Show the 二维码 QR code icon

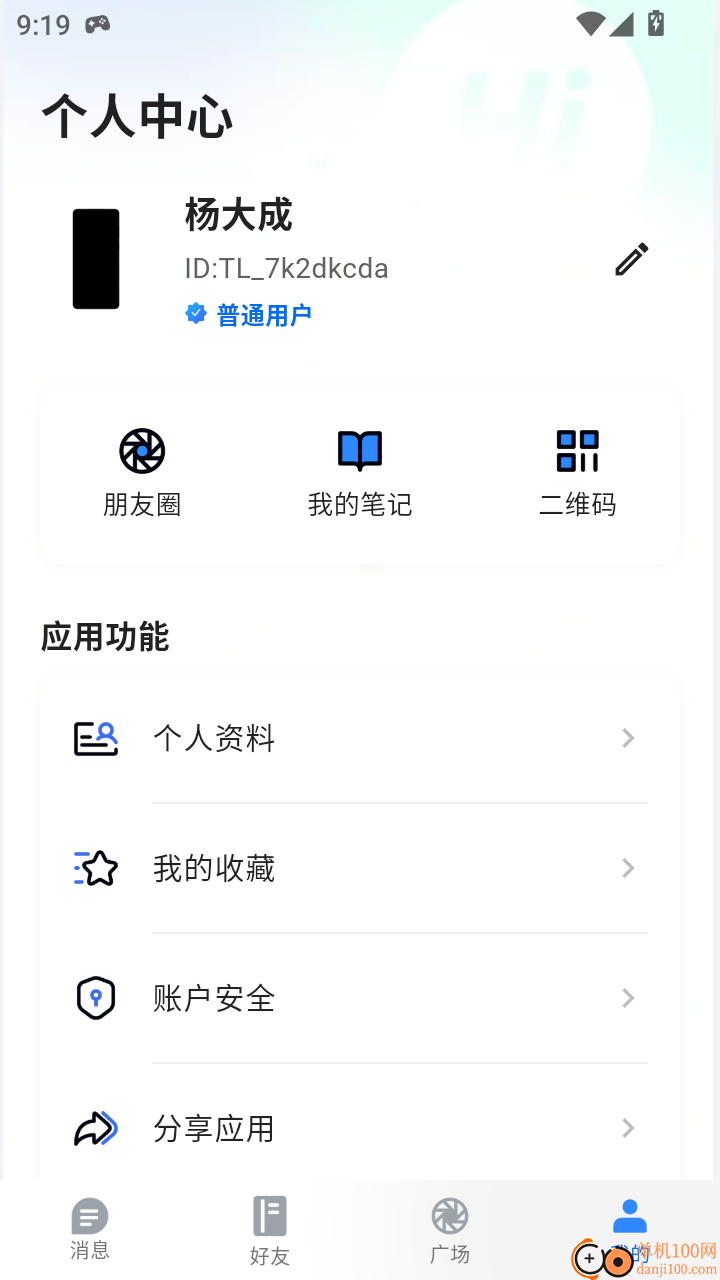tap(577, 450)
